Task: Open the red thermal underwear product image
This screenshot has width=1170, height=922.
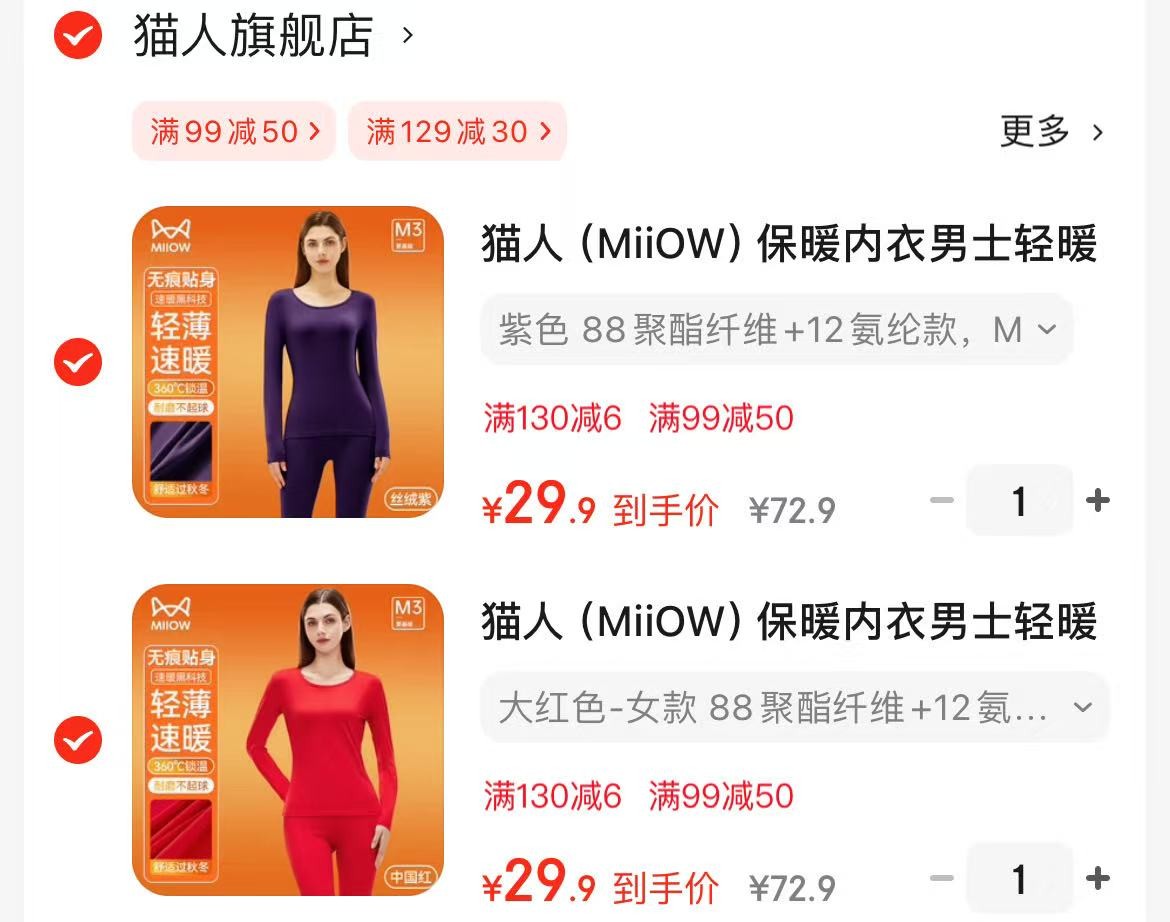Action: [288, 740]
